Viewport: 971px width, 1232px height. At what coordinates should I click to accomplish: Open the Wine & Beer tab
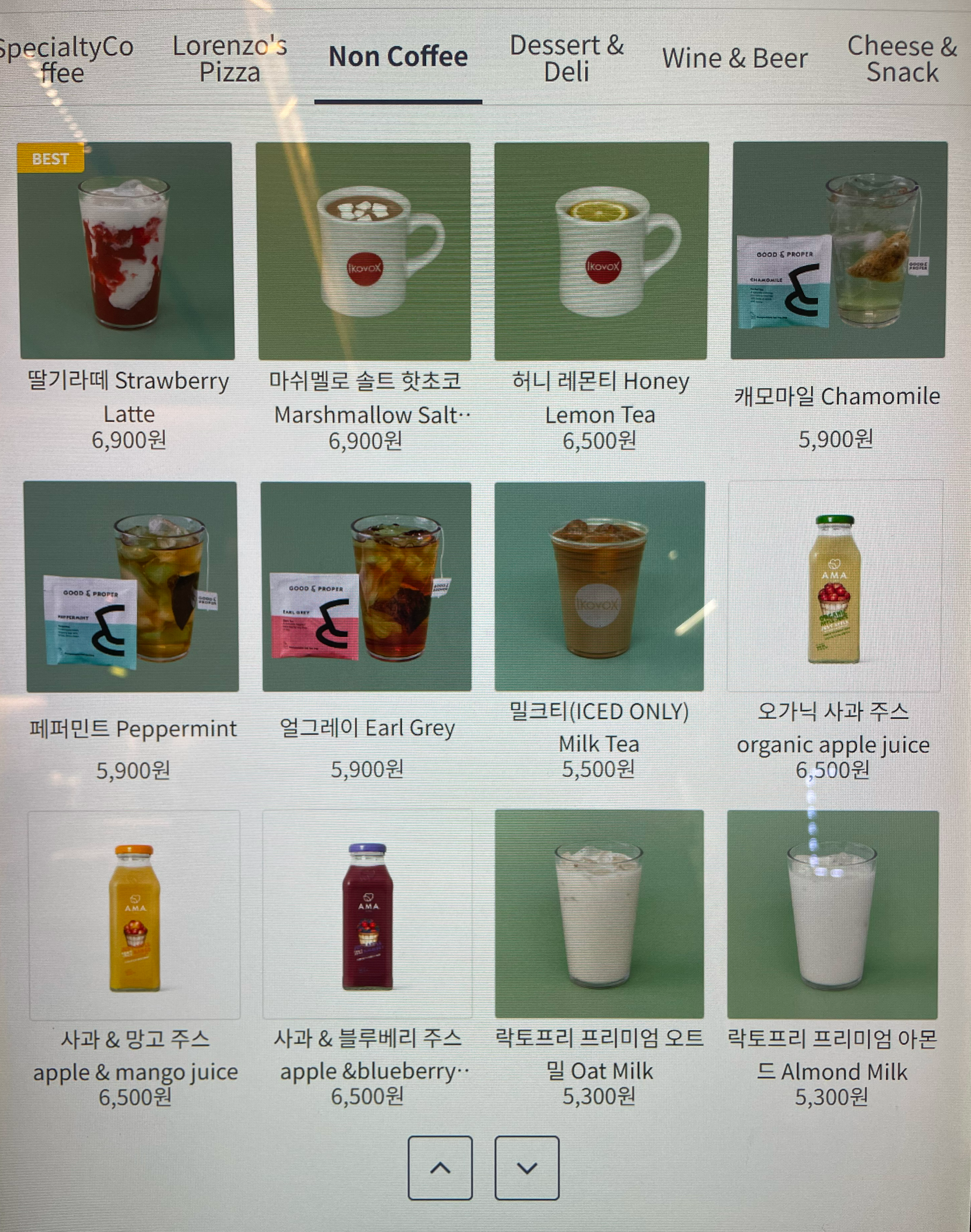pyautogui.click(x=734, y=58)
